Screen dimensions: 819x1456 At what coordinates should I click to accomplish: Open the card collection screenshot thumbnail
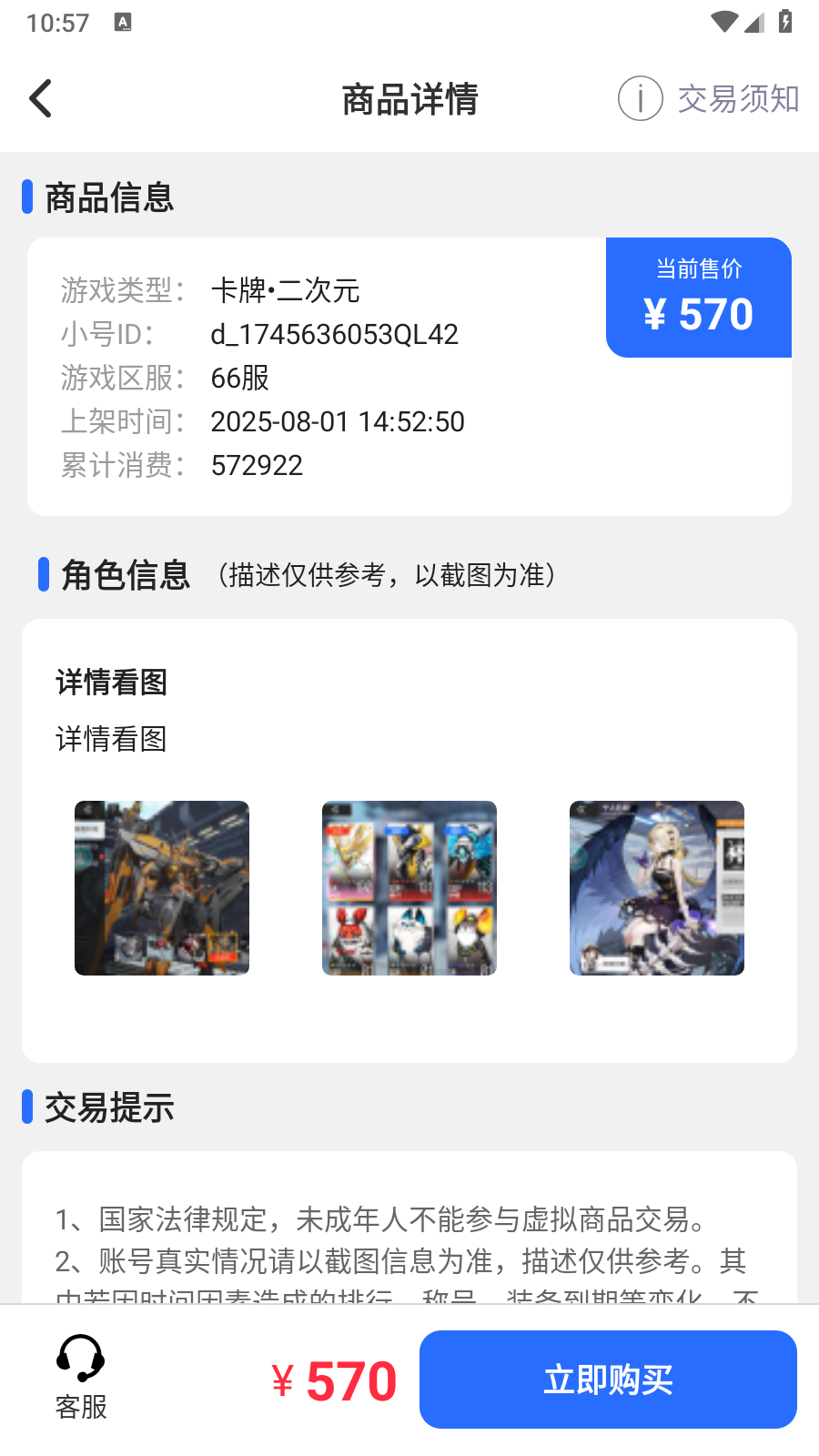409,888
